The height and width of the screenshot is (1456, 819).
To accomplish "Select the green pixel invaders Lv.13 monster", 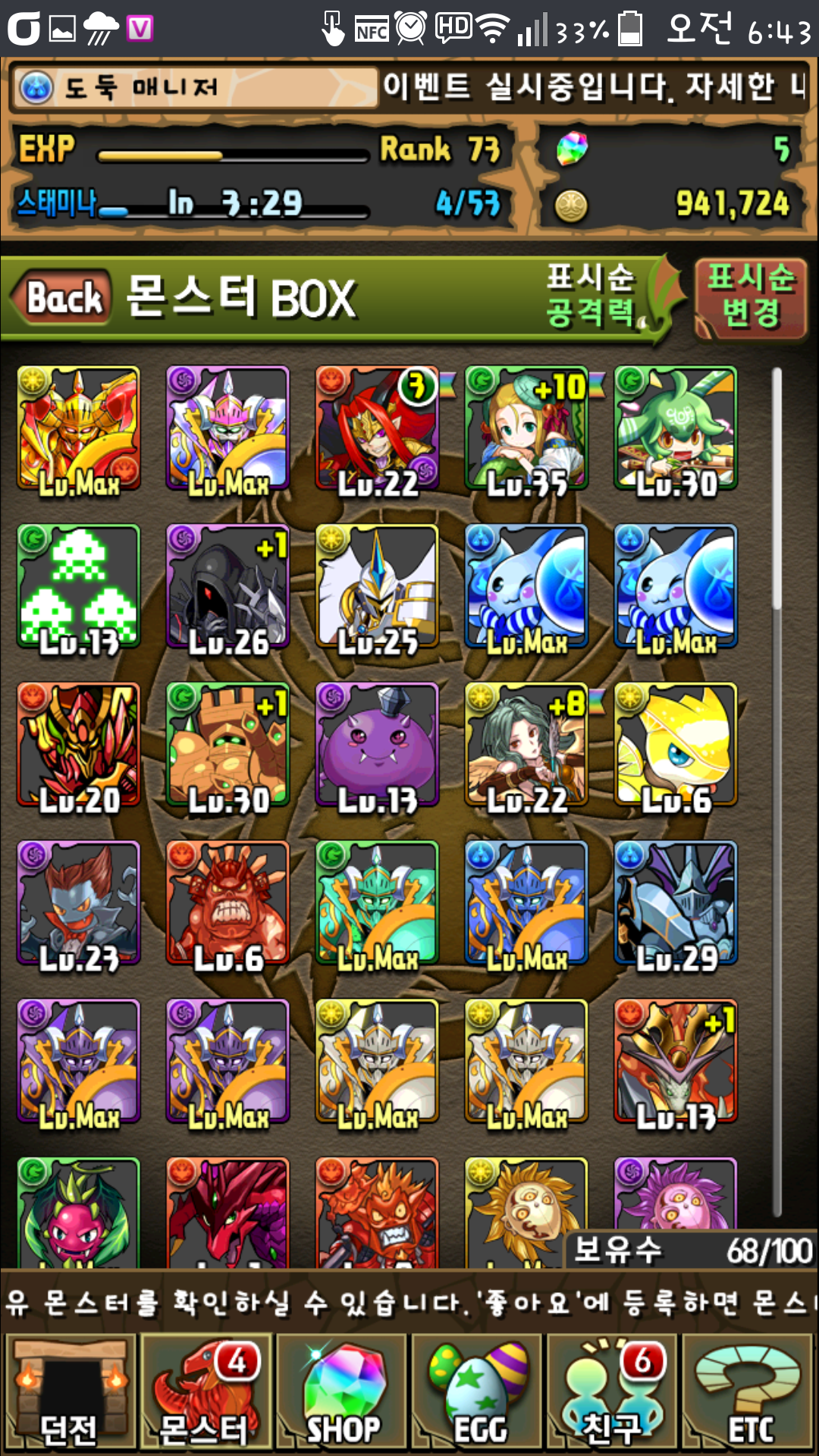I will tap(78, 588).
